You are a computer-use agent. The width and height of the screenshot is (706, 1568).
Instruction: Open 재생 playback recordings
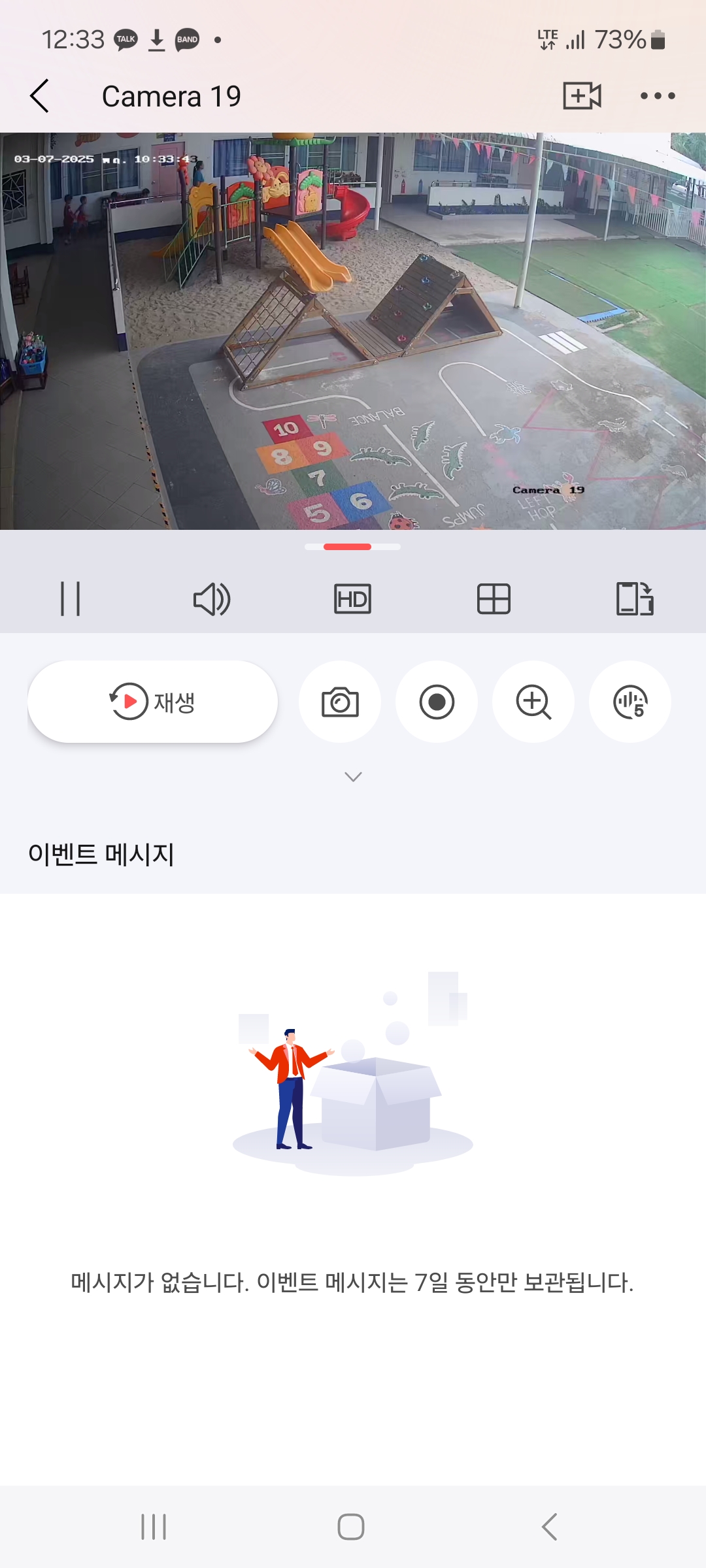(x=152, y=702)
